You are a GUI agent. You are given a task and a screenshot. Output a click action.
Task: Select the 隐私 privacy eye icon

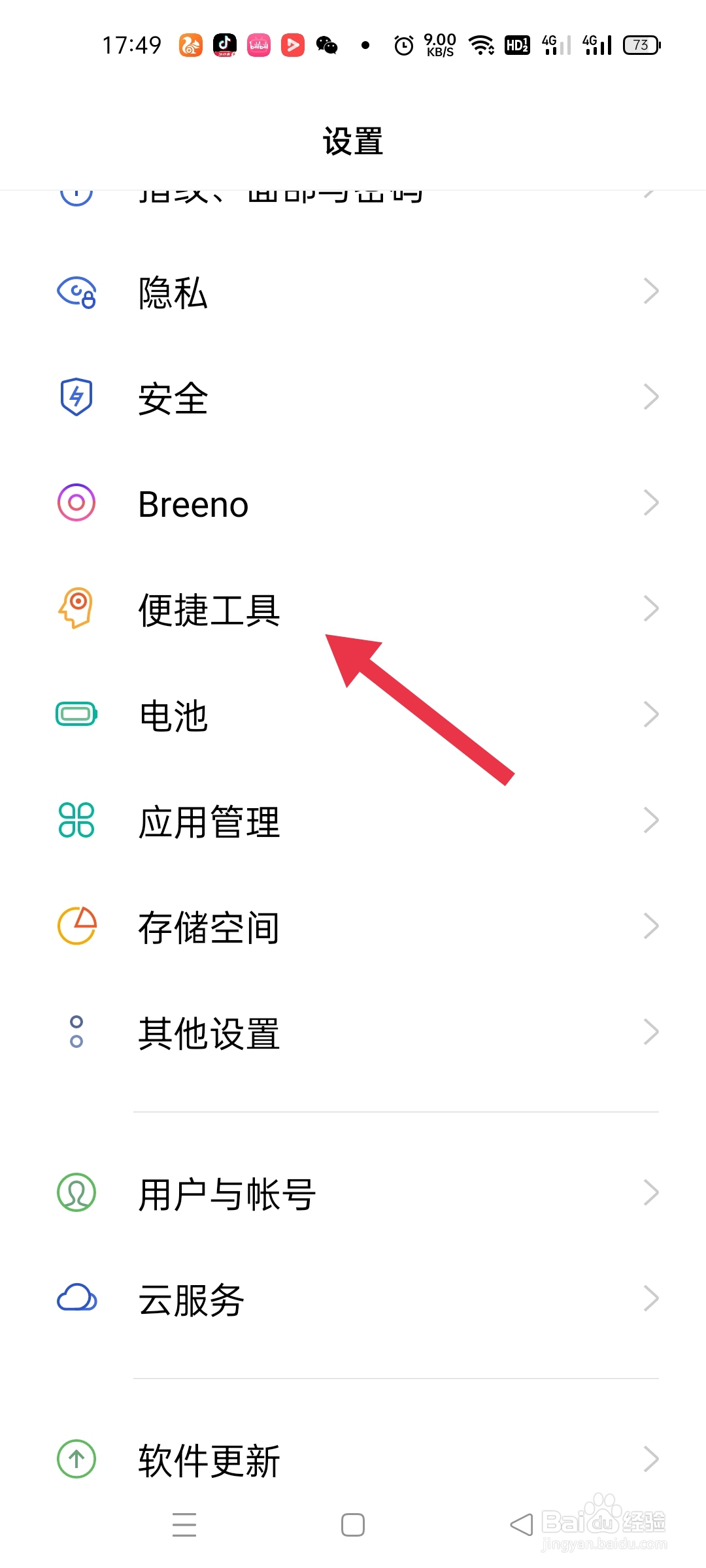(76, 292)
